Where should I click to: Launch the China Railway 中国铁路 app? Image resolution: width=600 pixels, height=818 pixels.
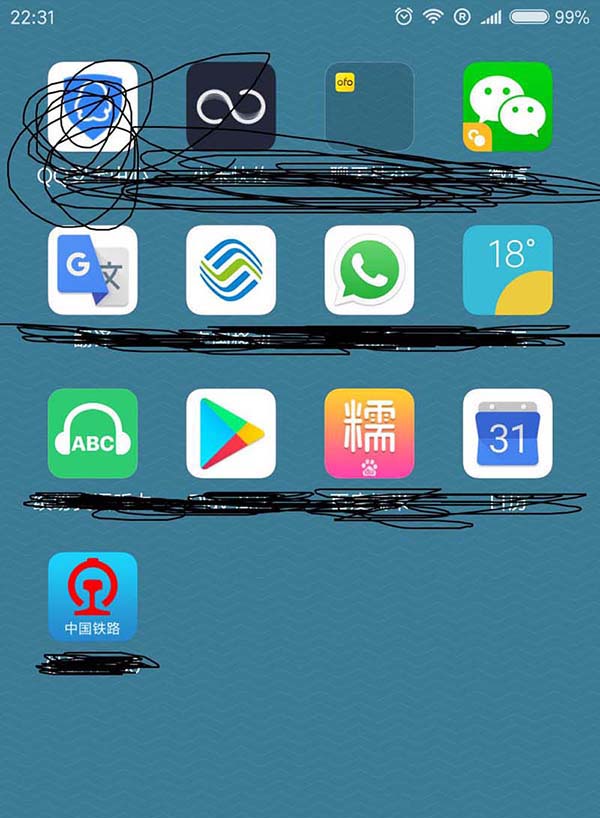coord(93,596)
